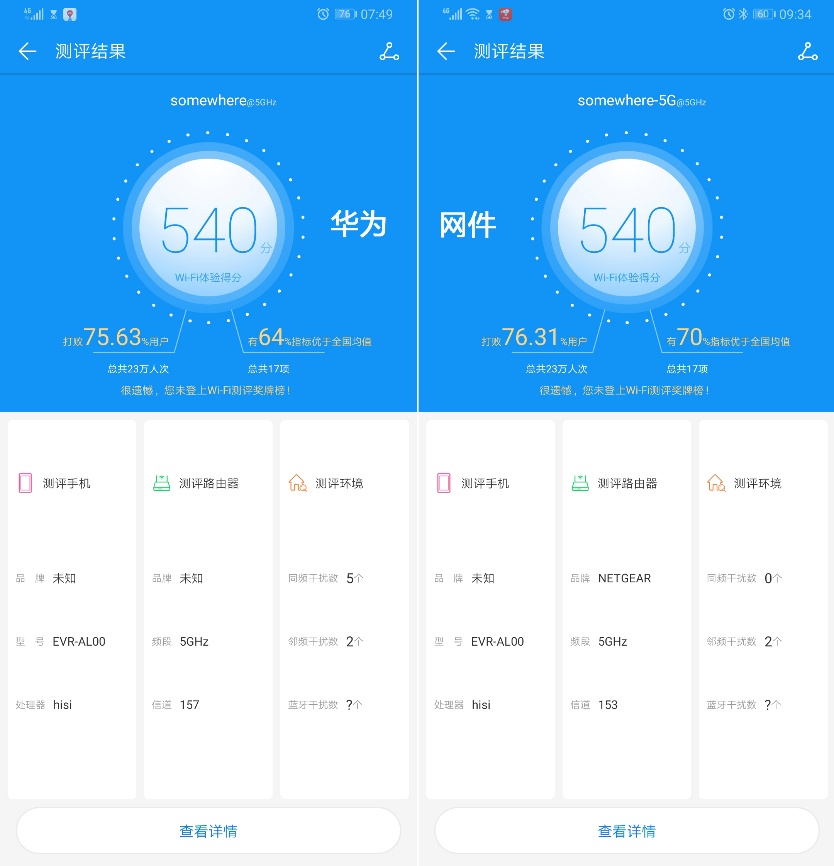The width and height of the screenshot is (834, 866).
Task: Share the left Wi-Fi test result
Action: (x=389, y=51)
